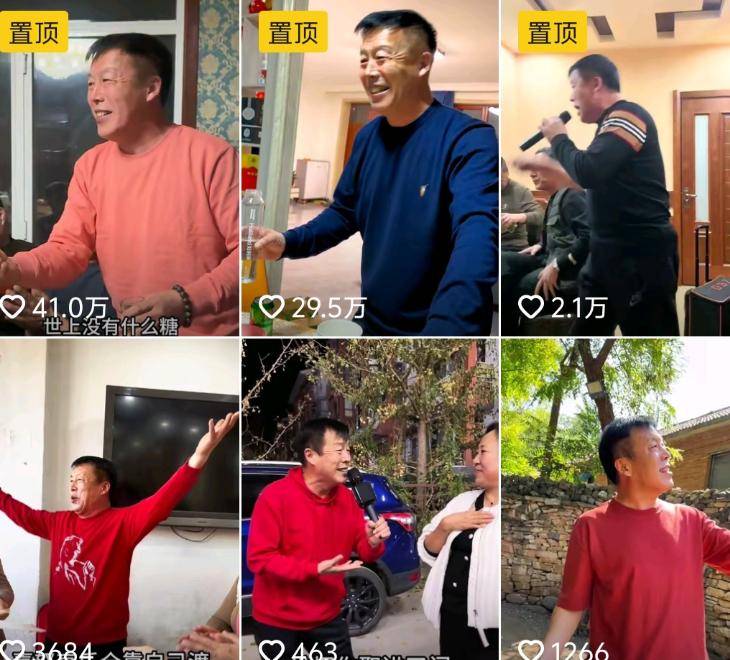Open the video with 463 likes

(x=369, y=500)
